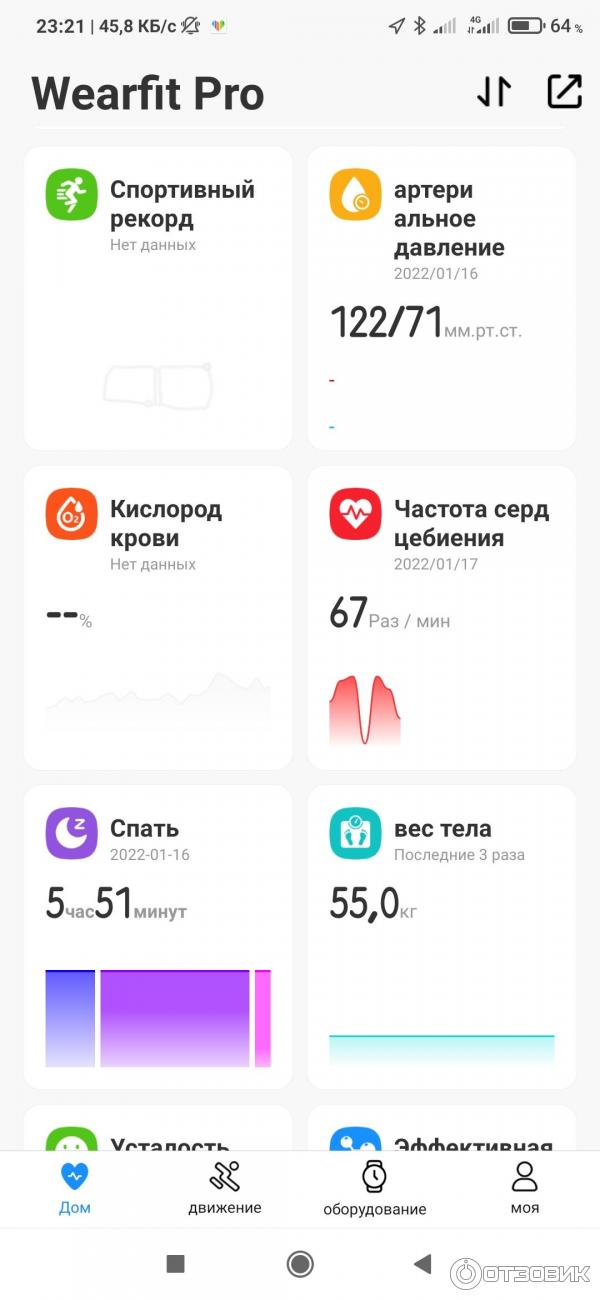This screenshot has height=1300, width=600.
Task: Select the моя profile tab
Action: pyautogui.click(x=524, y=1187)
